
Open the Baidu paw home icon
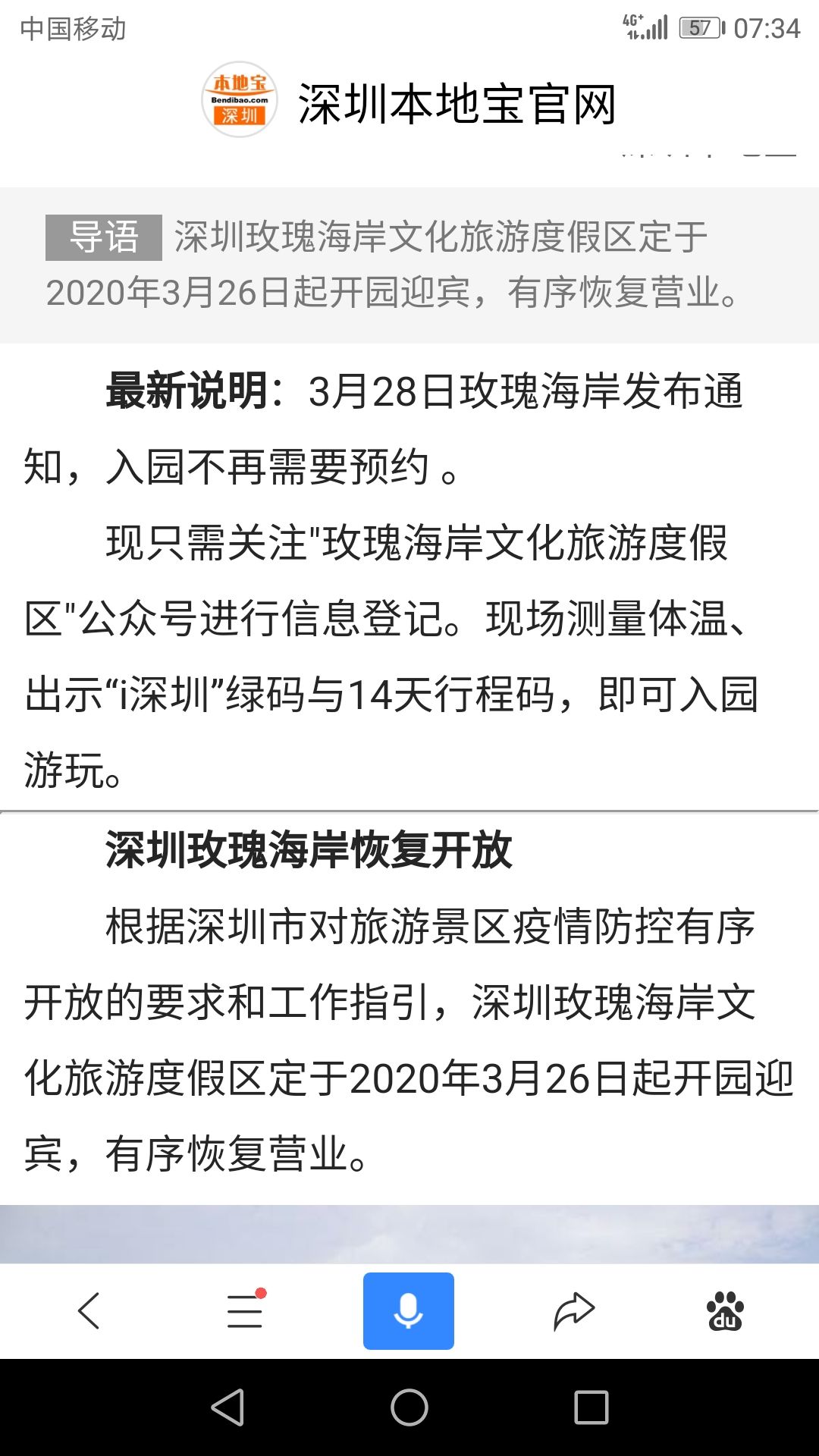(725, 1311)
